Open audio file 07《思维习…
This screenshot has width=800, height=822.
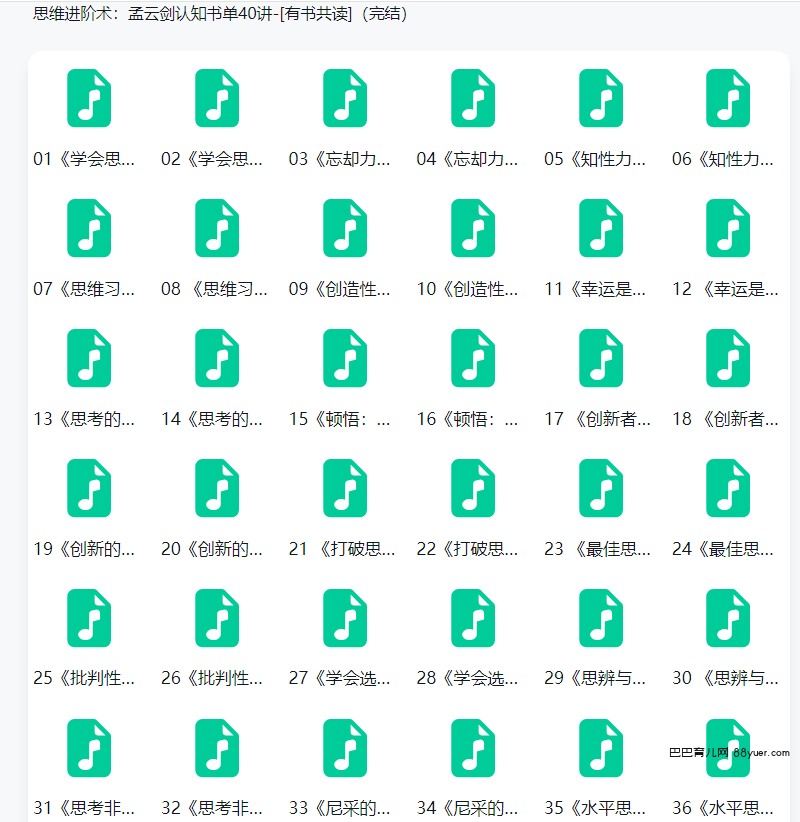(89, 228)
